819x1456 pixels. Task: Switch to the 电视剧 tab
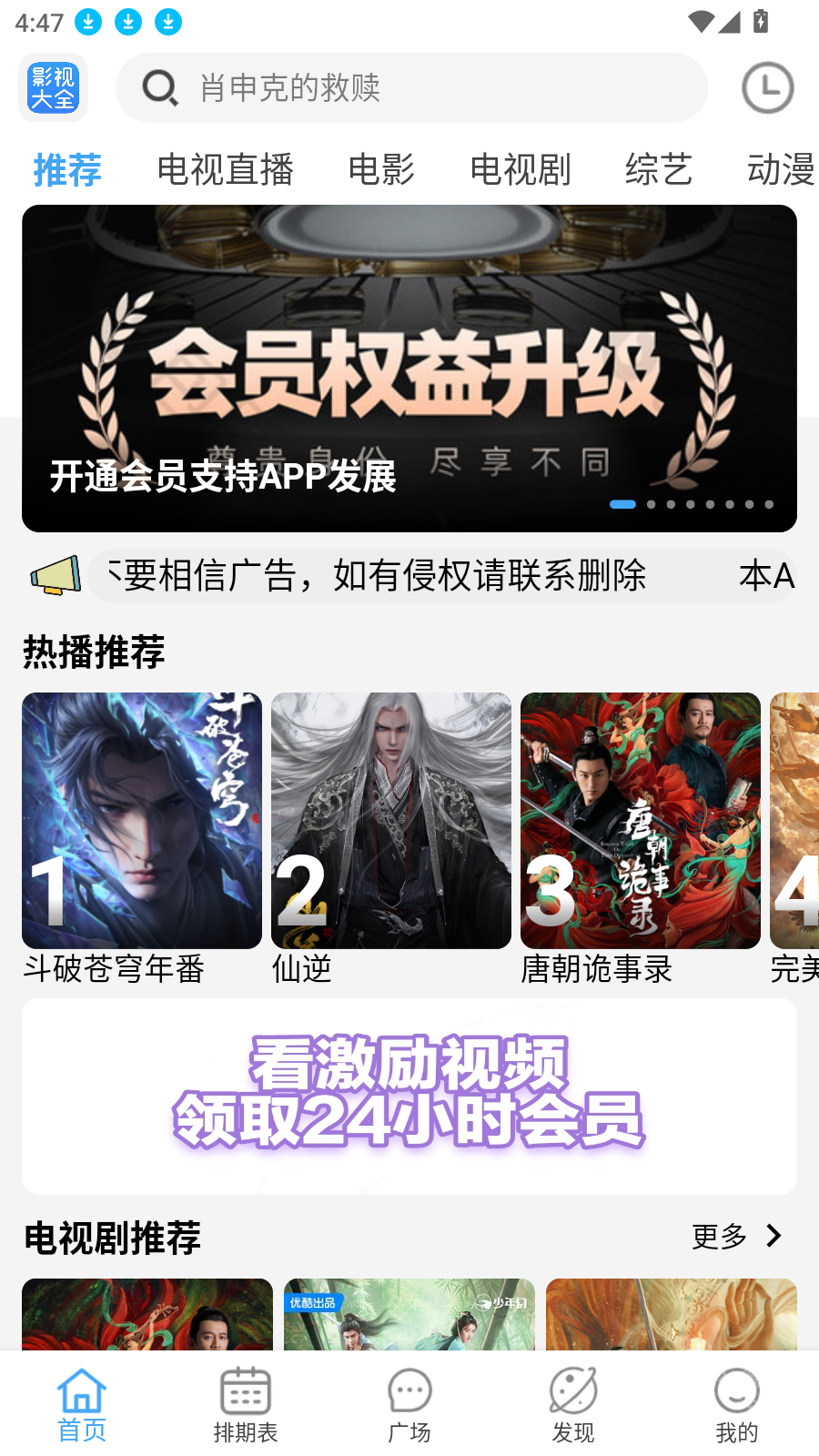[520, 169]
